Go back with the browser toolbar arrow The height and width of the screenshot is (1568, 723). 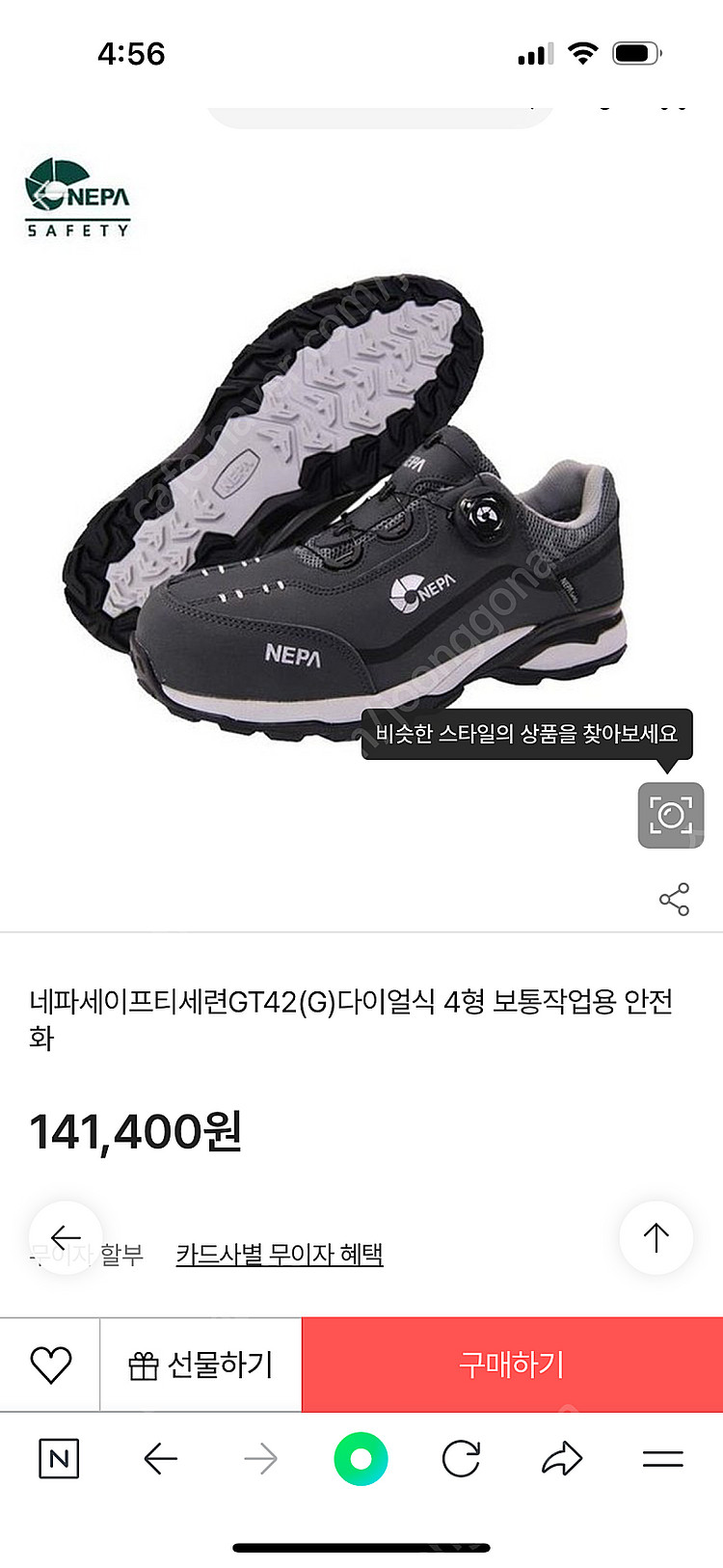click(x=160, y=1459)
